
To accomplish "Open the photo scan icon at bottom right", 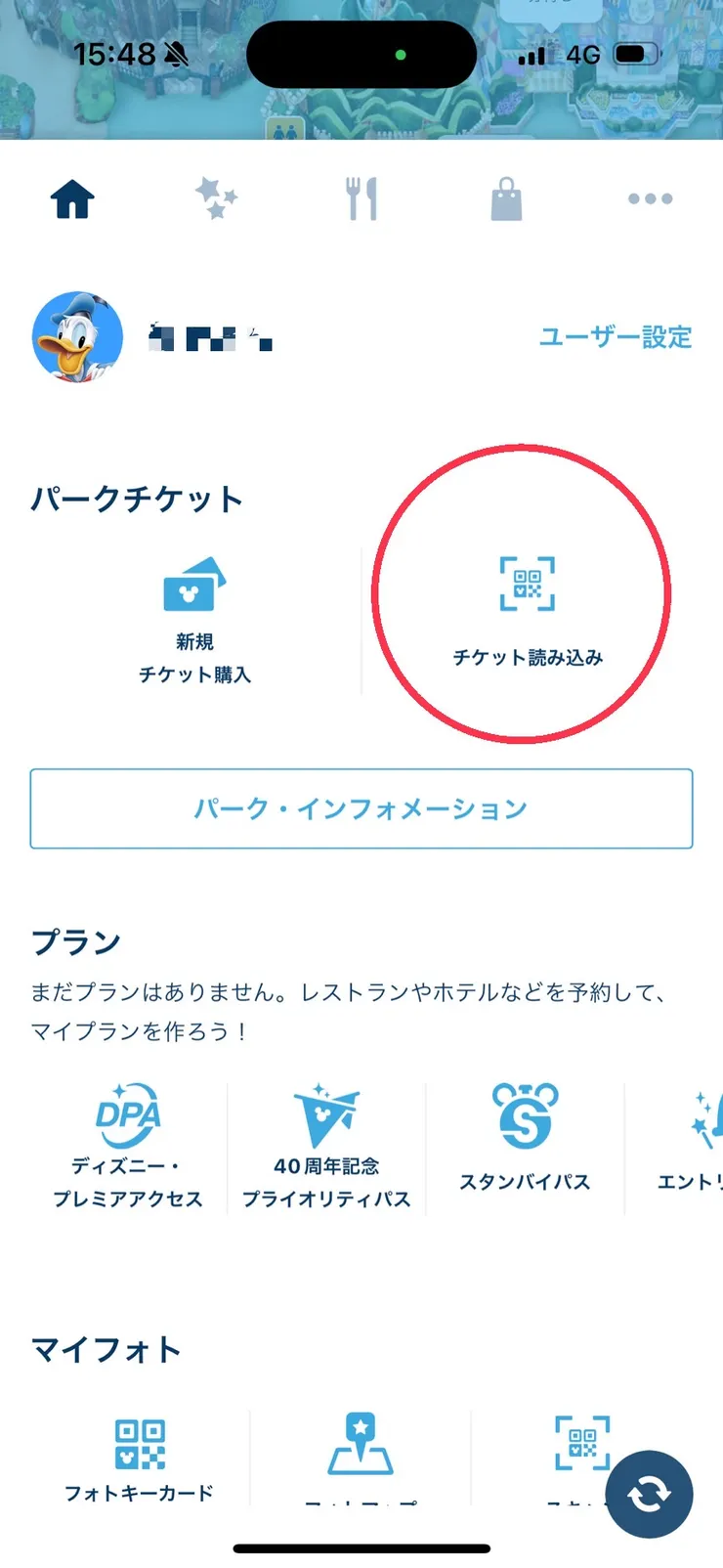I will coord(582,1439).
